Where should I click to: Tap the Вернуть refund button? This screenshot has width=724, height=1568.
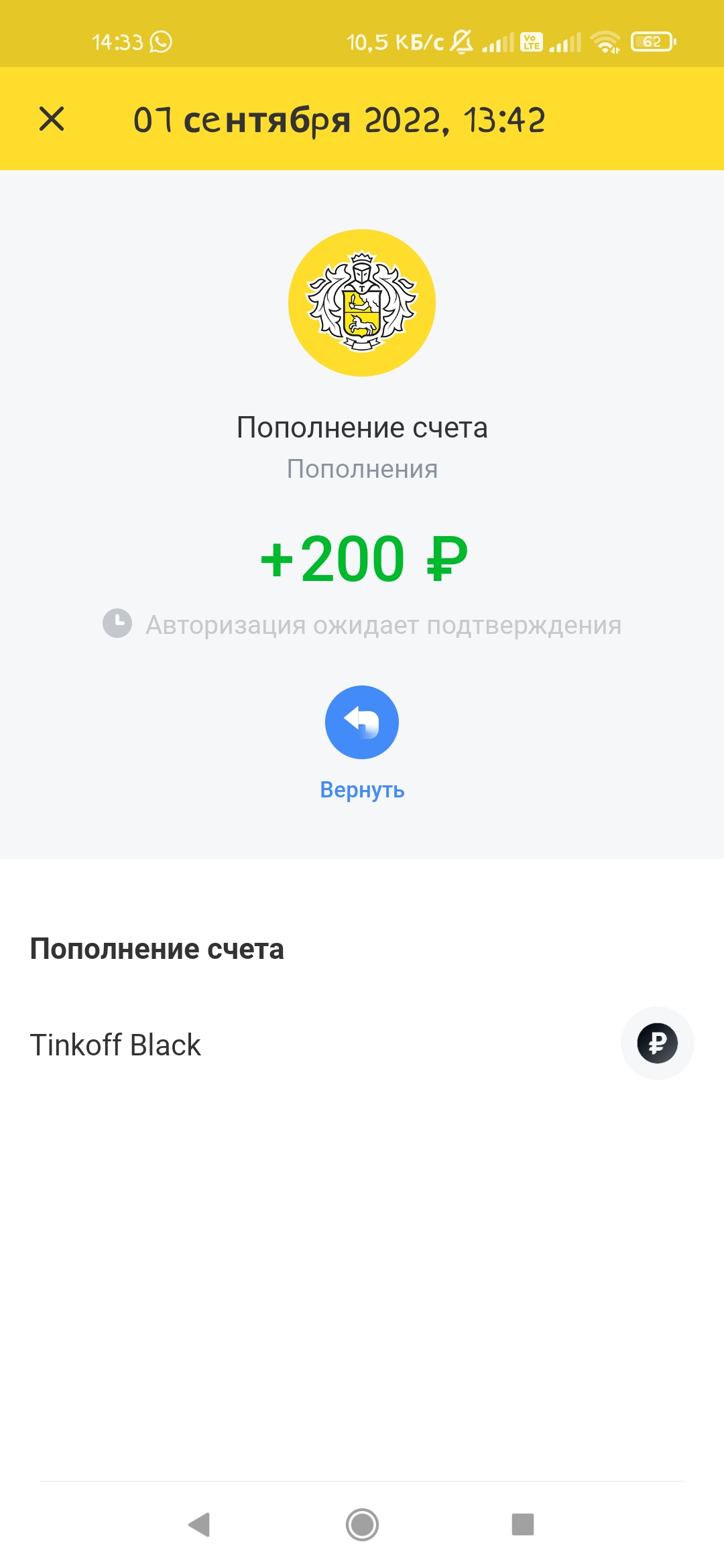(362, 722)
